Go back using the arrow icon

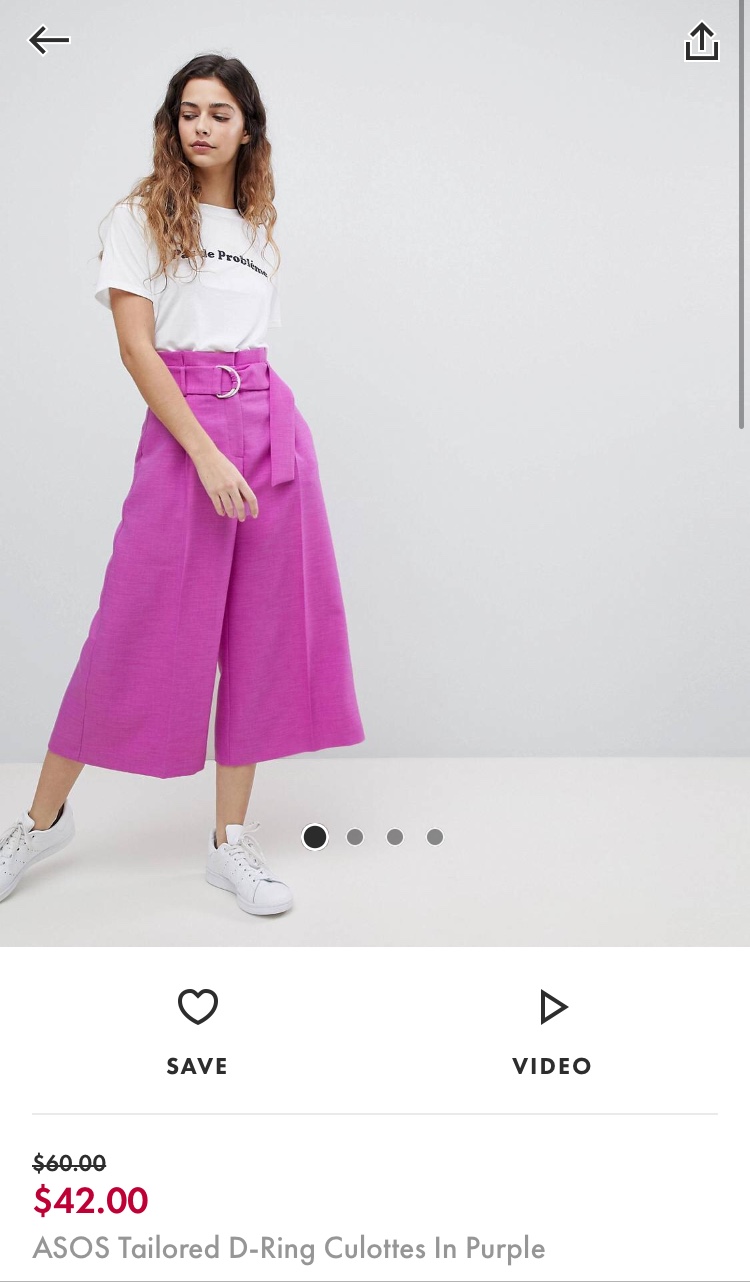coord(49,41)
